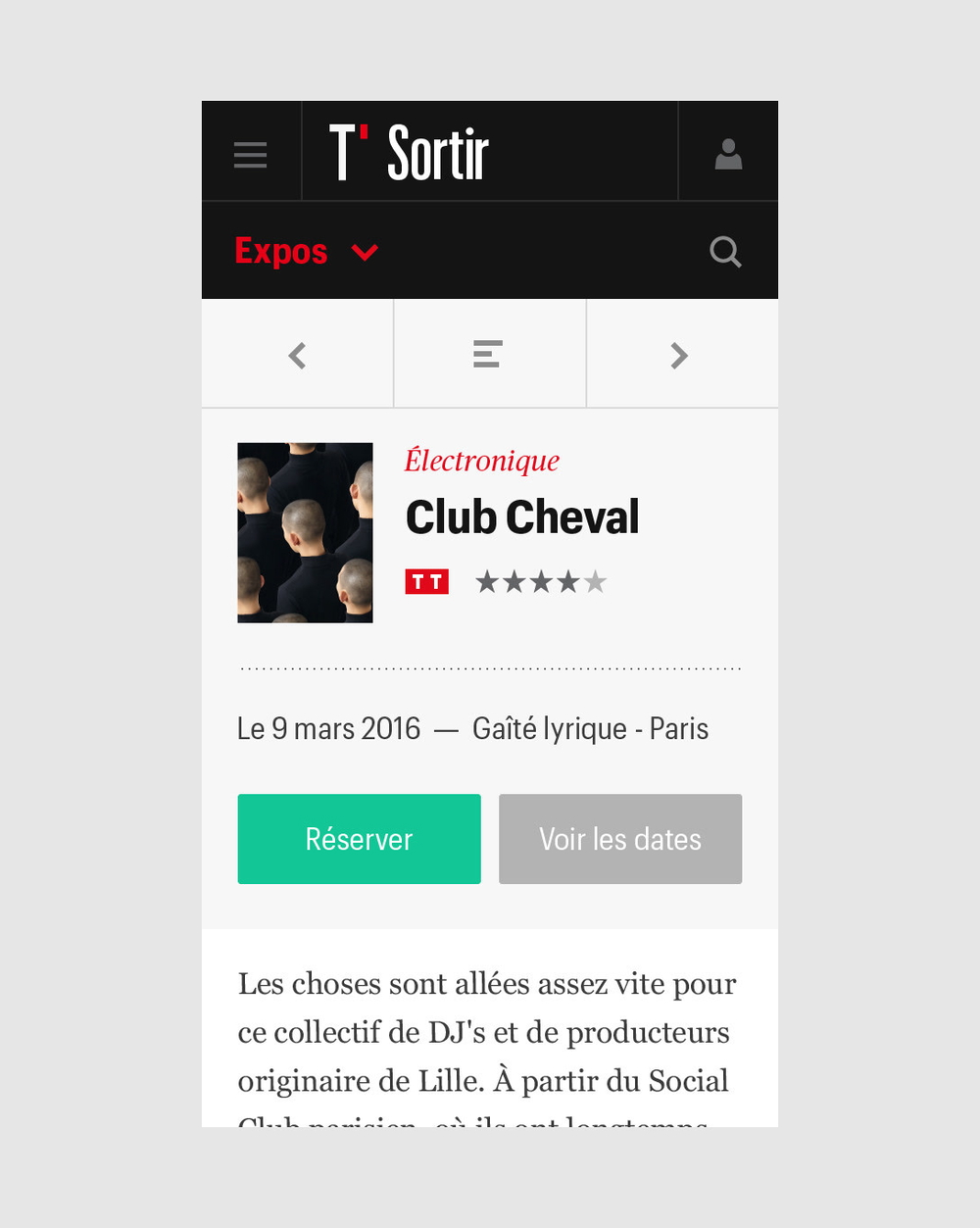
Task: Select the fifth rating star
Action: tap(595, 580)
